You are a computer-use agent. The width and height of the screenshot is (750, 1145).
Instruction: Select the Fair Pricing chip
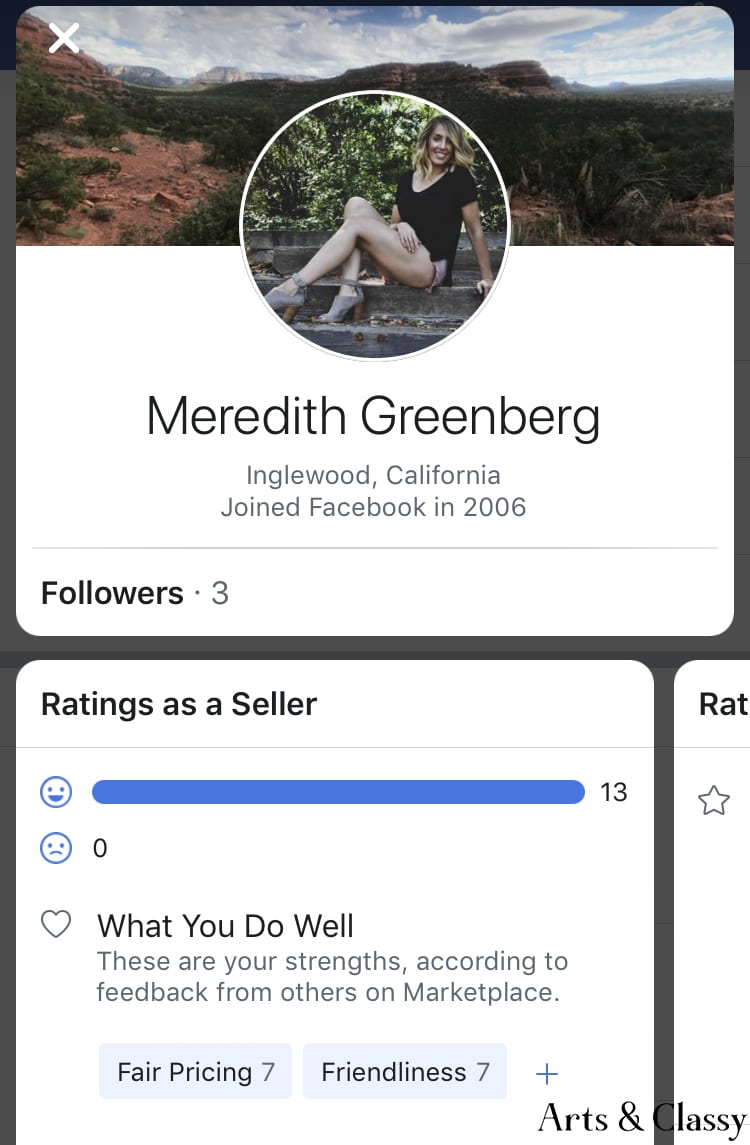click(195, 1072)
